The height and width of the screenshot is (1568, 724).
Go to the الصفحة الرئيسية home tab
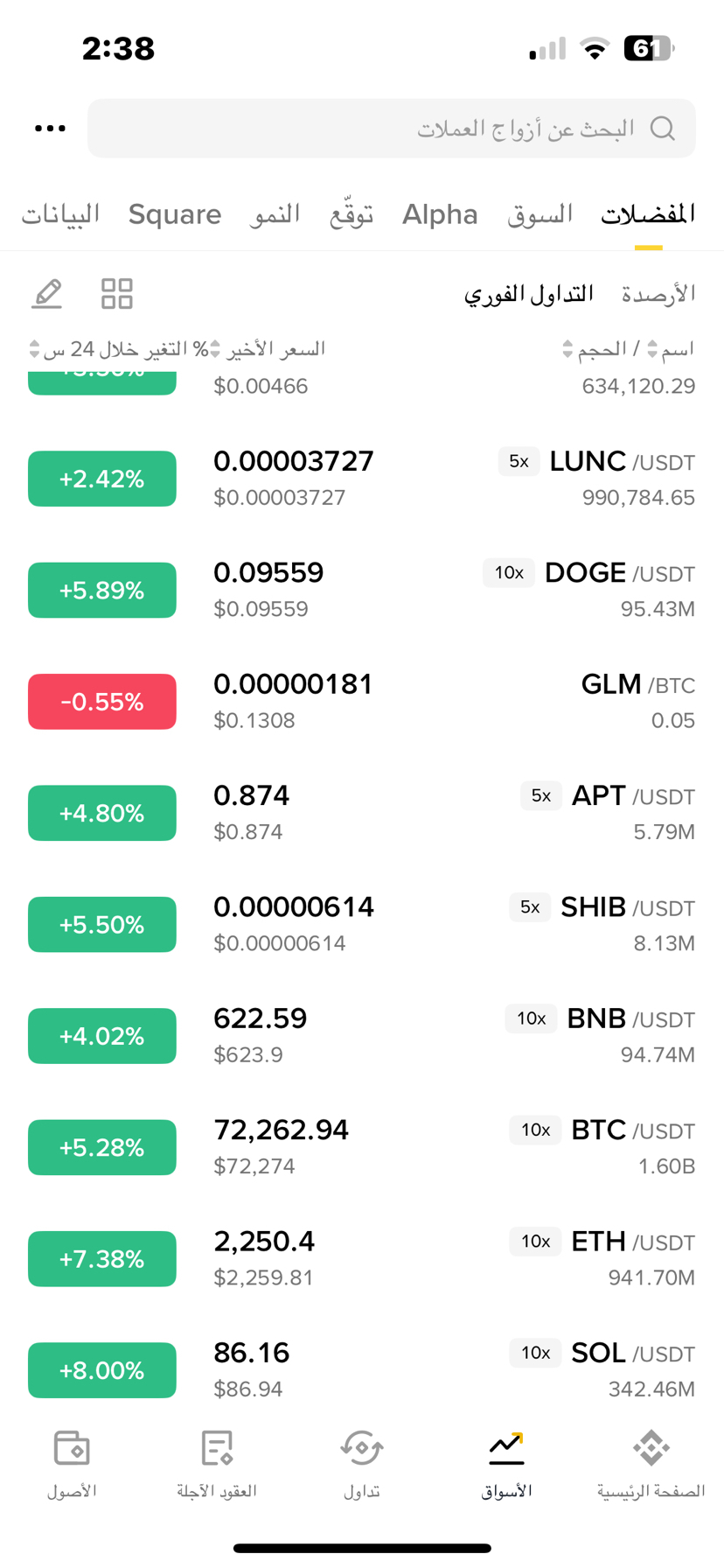(x=651, y=1464)
